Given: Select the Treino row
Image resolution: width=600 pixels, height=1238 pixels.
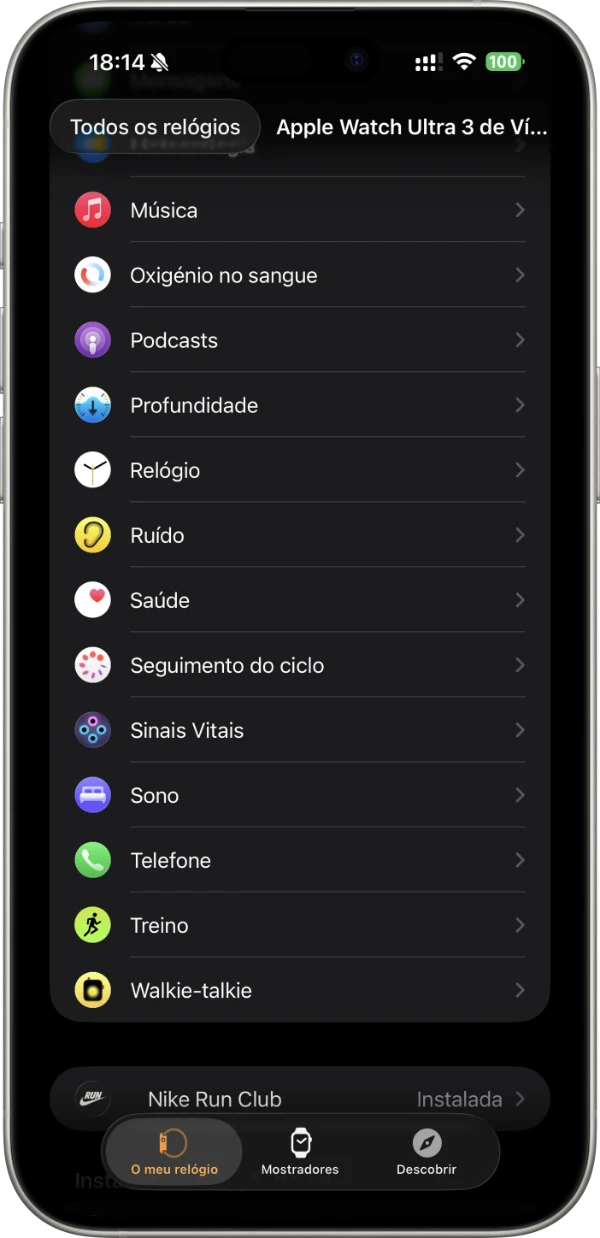Looking at the screenshot, I should (x=300, y=925).
